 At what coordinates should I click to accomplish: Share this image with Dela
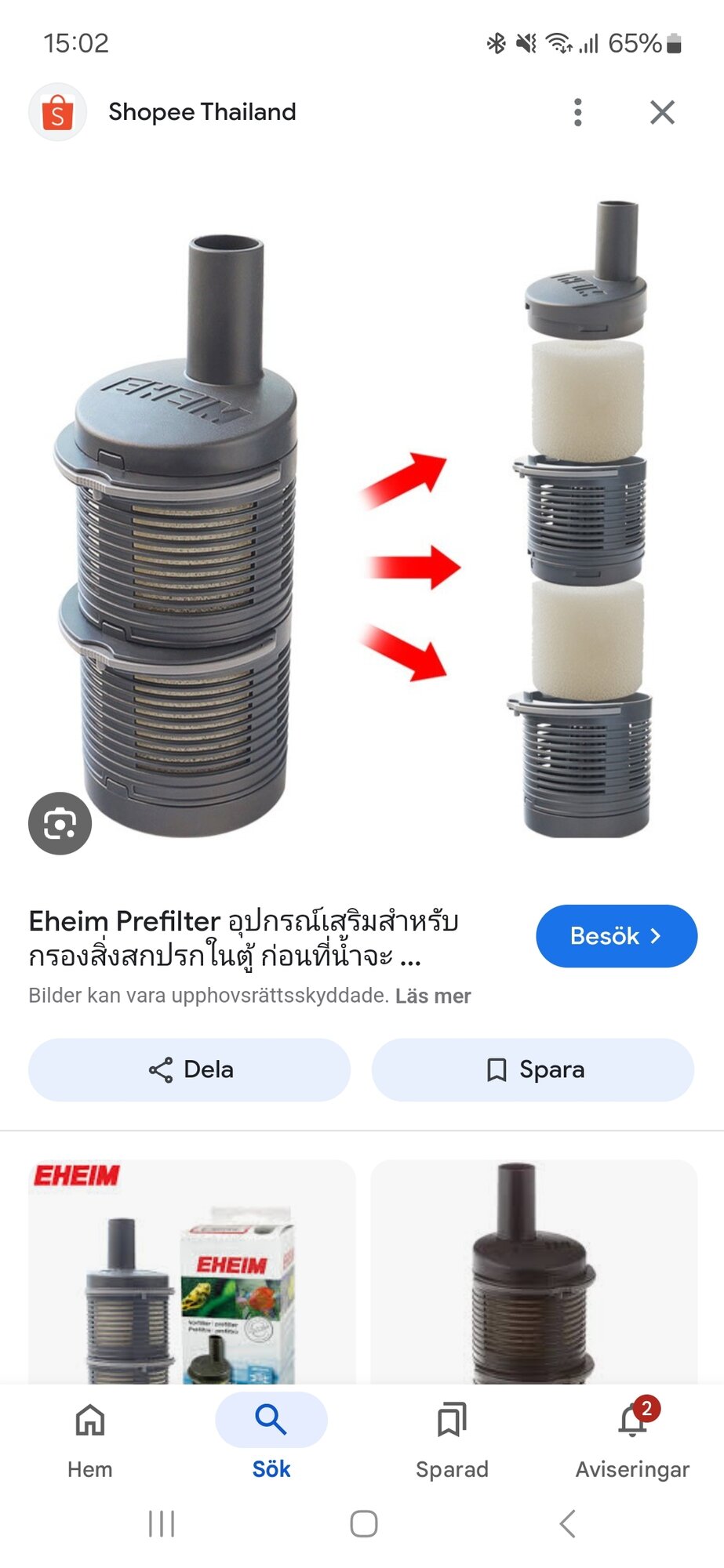189,1069
